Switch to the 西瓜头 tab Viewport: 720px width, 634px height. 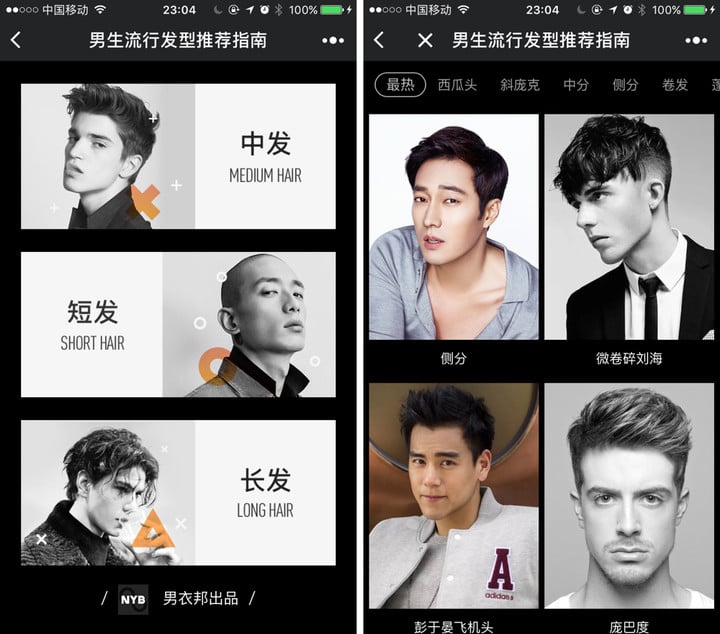[x=458, y=85]
